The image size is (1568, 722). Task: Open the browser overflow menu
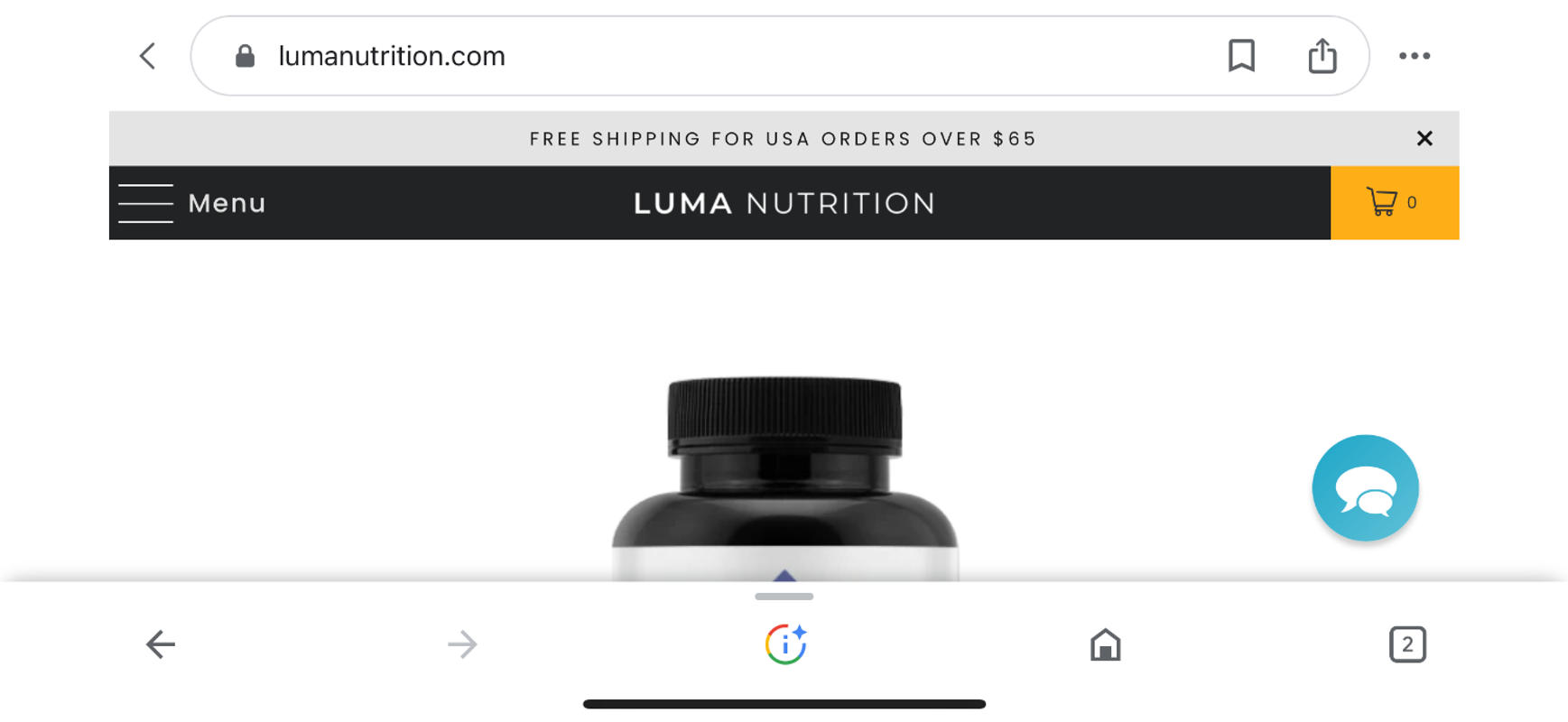[x=1414, y=56]
